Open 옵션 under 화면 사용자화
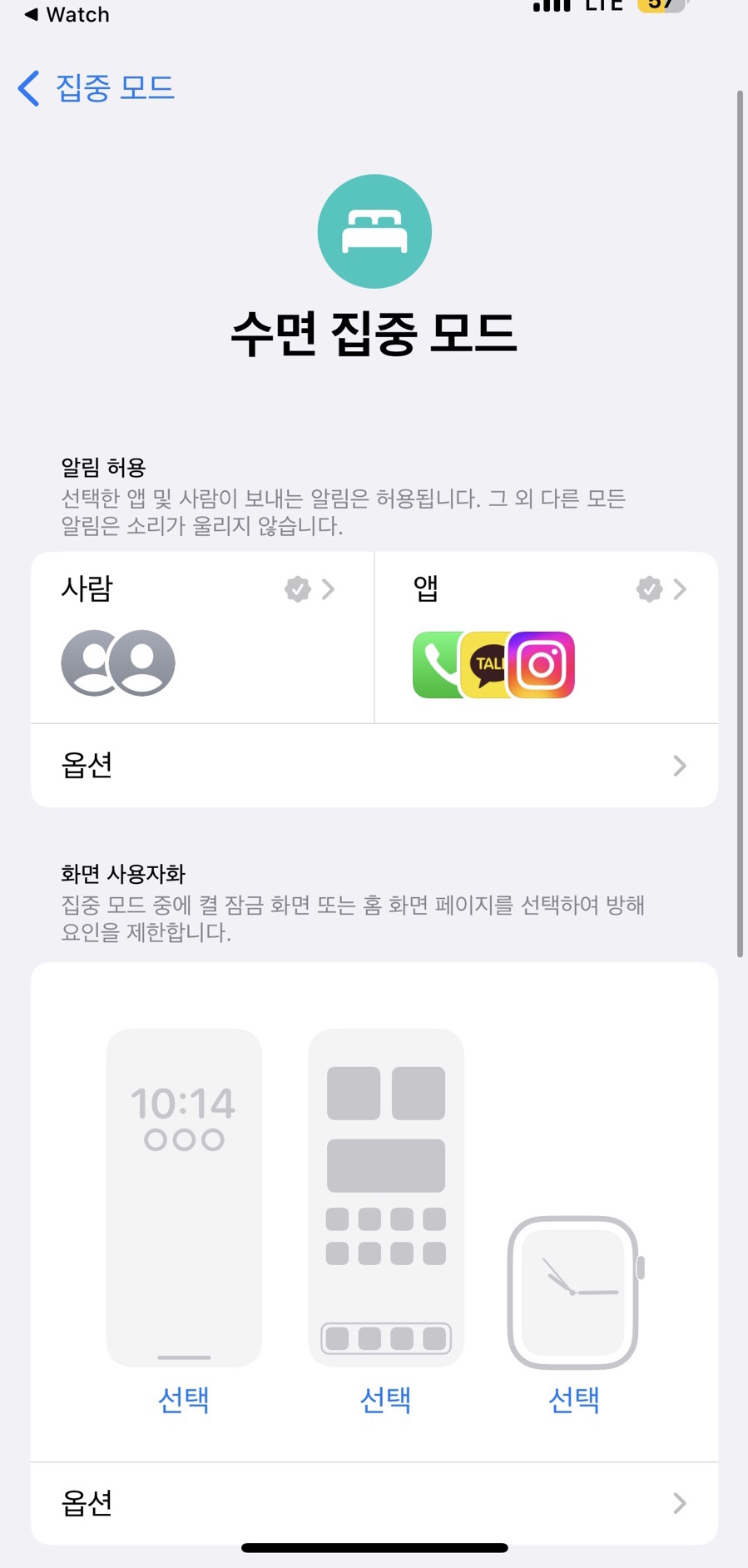 coord(374,1503)
